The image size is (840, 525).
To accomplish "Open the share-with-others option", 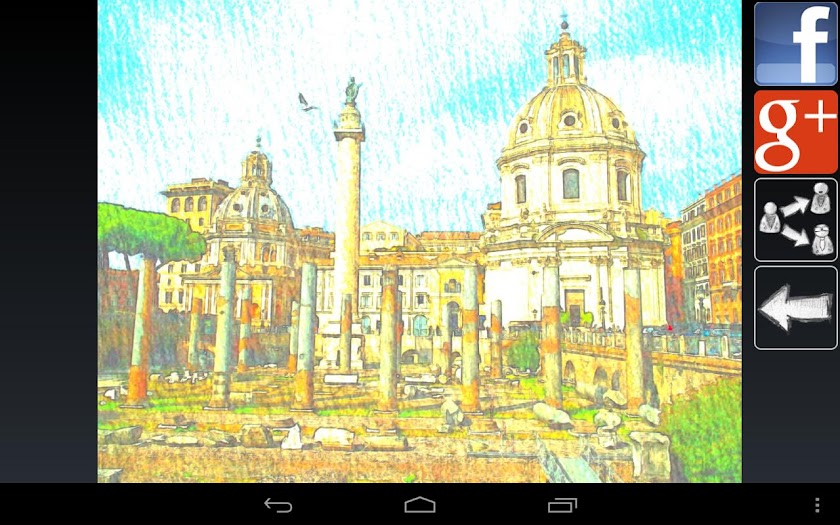I will coord(796,220).
